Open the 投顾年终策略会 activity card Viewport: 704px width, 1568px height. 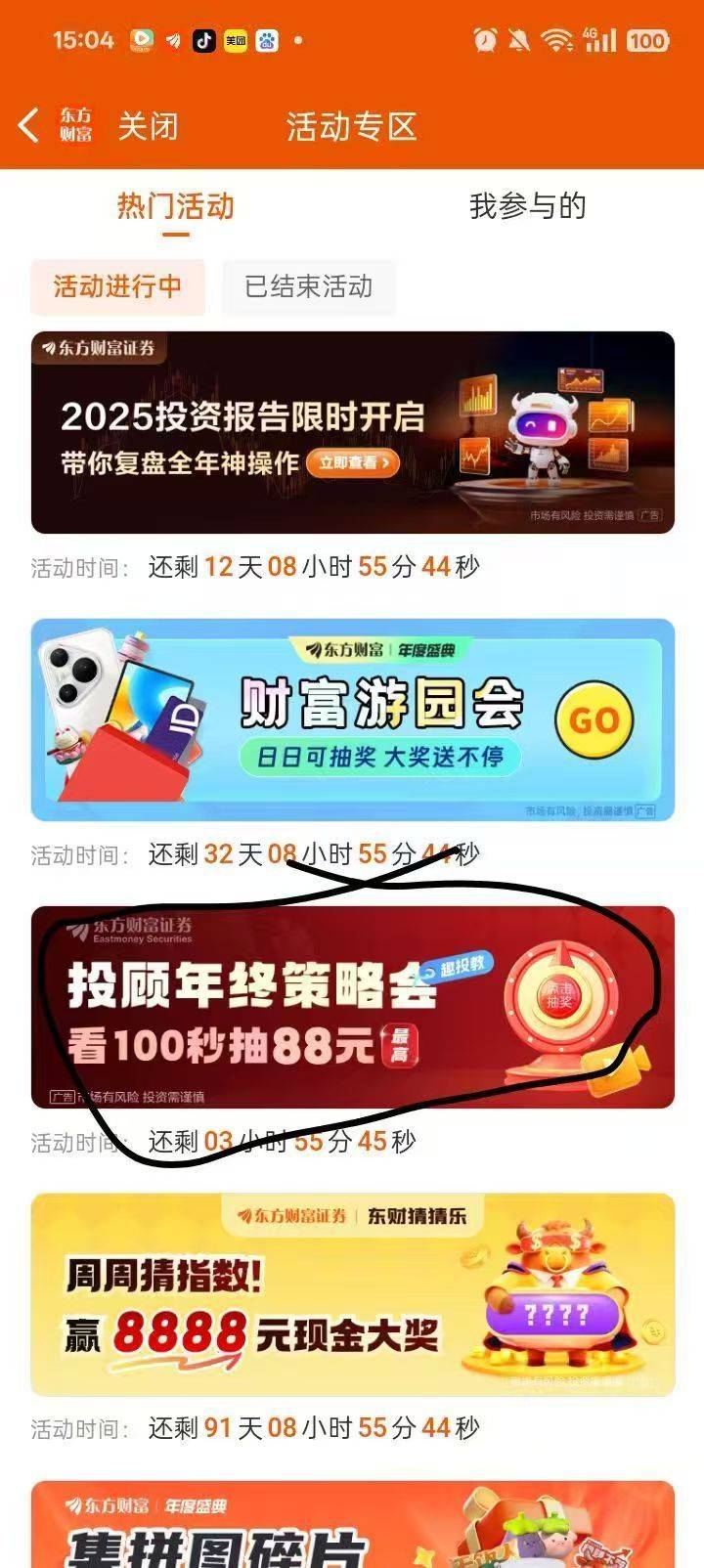coord(352,1007)
